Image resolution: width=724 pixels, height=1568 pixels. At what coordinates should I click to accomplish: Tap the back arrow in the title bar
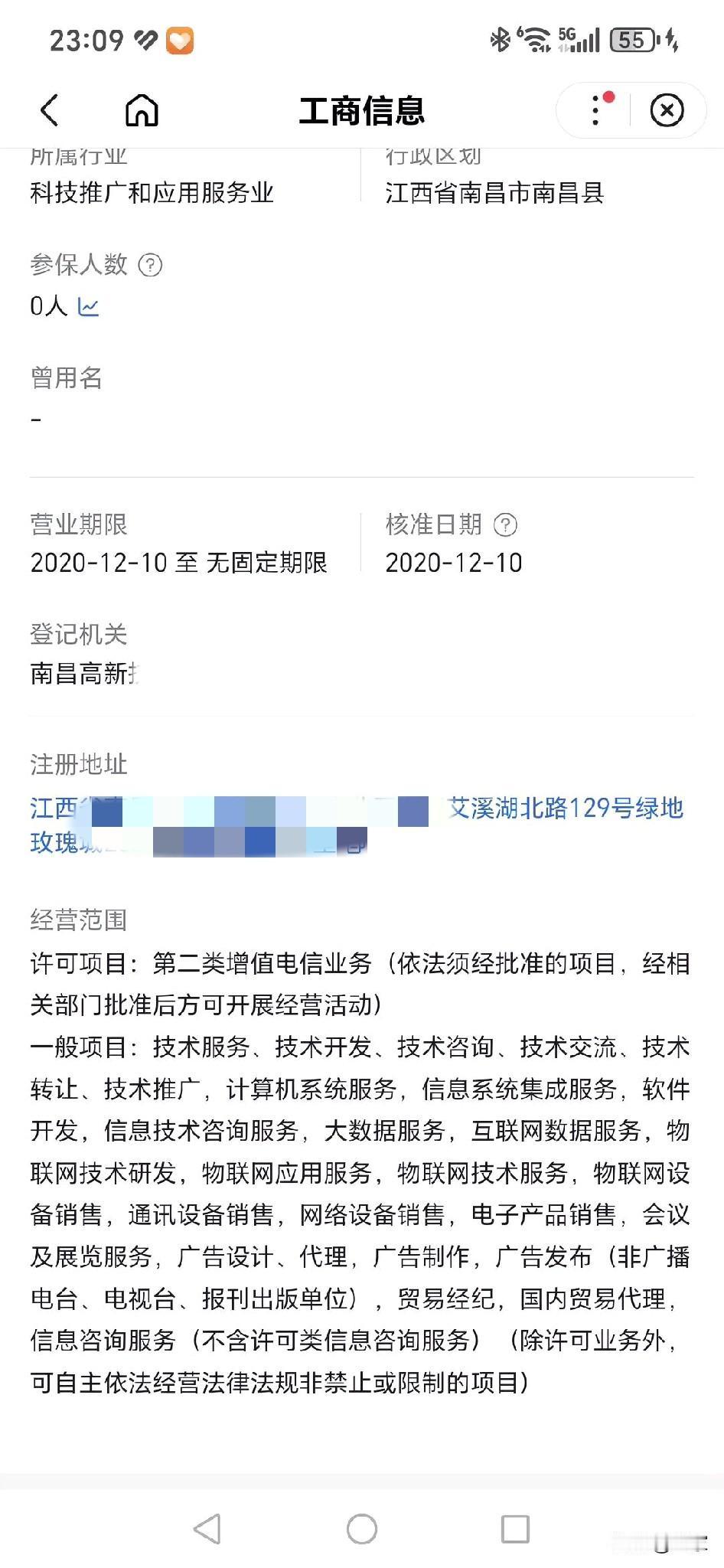[x=51, y=109]
